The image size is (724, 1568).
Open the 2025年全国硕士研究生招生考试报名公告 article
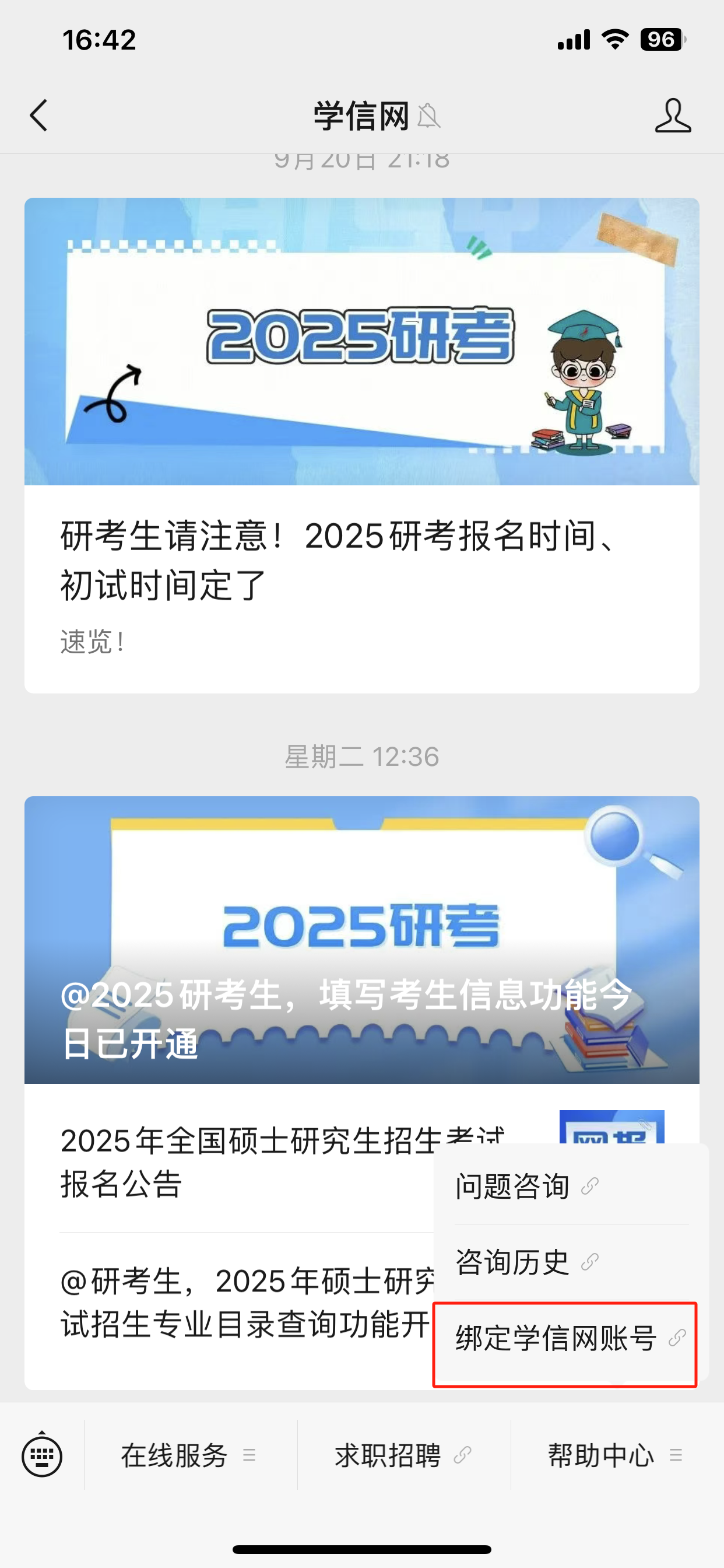243,1161
